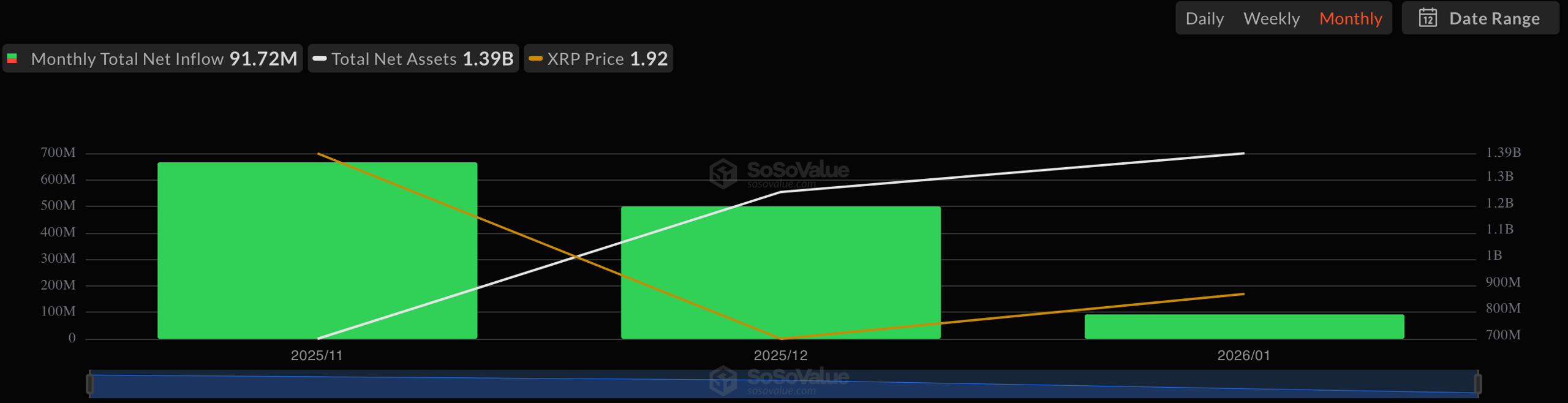Toggle the Total Net Assets line
Screen dimensions: 1568x403
413,59
